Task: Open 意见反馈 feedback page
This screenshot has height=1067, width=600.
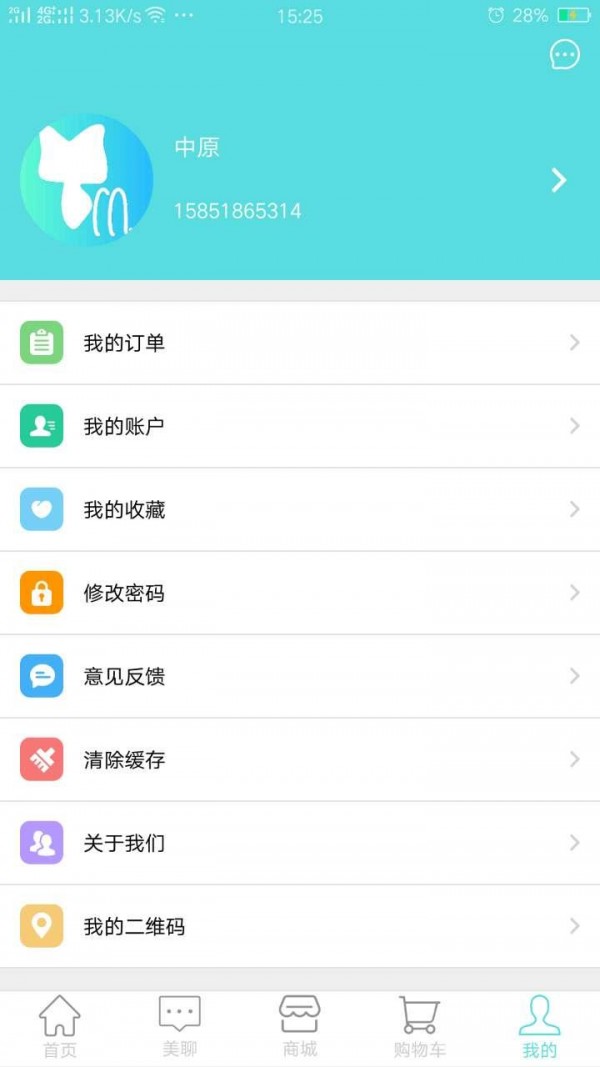Action: coord(300,677)
